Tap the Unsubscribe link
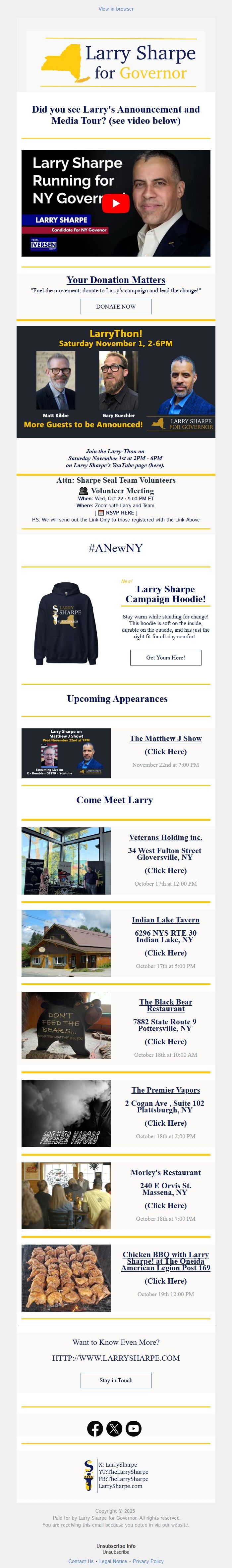Viewport: 232px width, 1568px height. tap(116, 1552)
